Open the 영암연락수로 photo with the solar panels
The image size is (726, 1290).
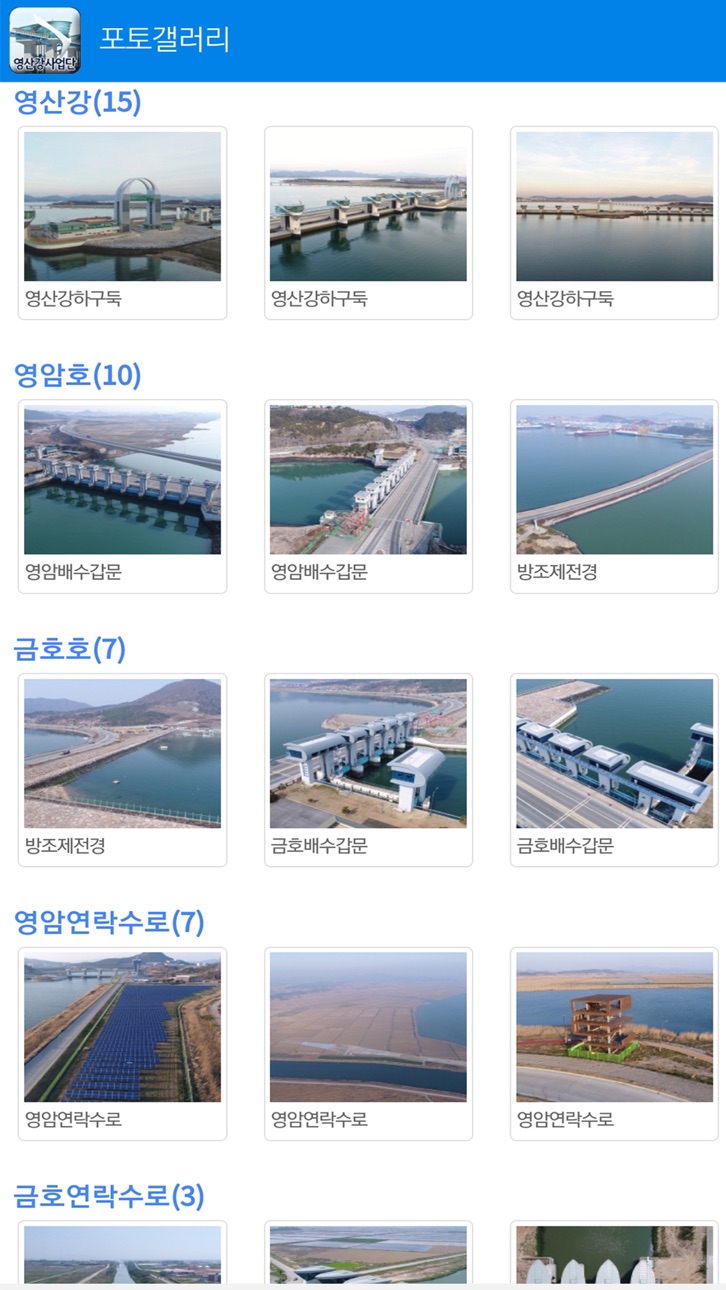(122, 1044)
